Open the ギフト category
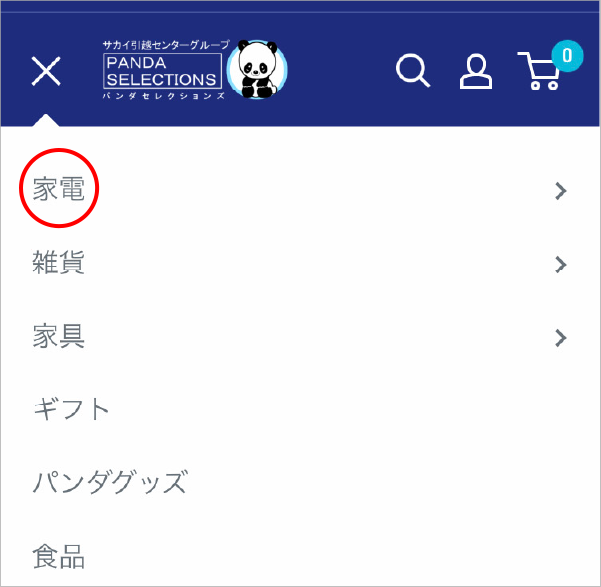 (71, 410)
